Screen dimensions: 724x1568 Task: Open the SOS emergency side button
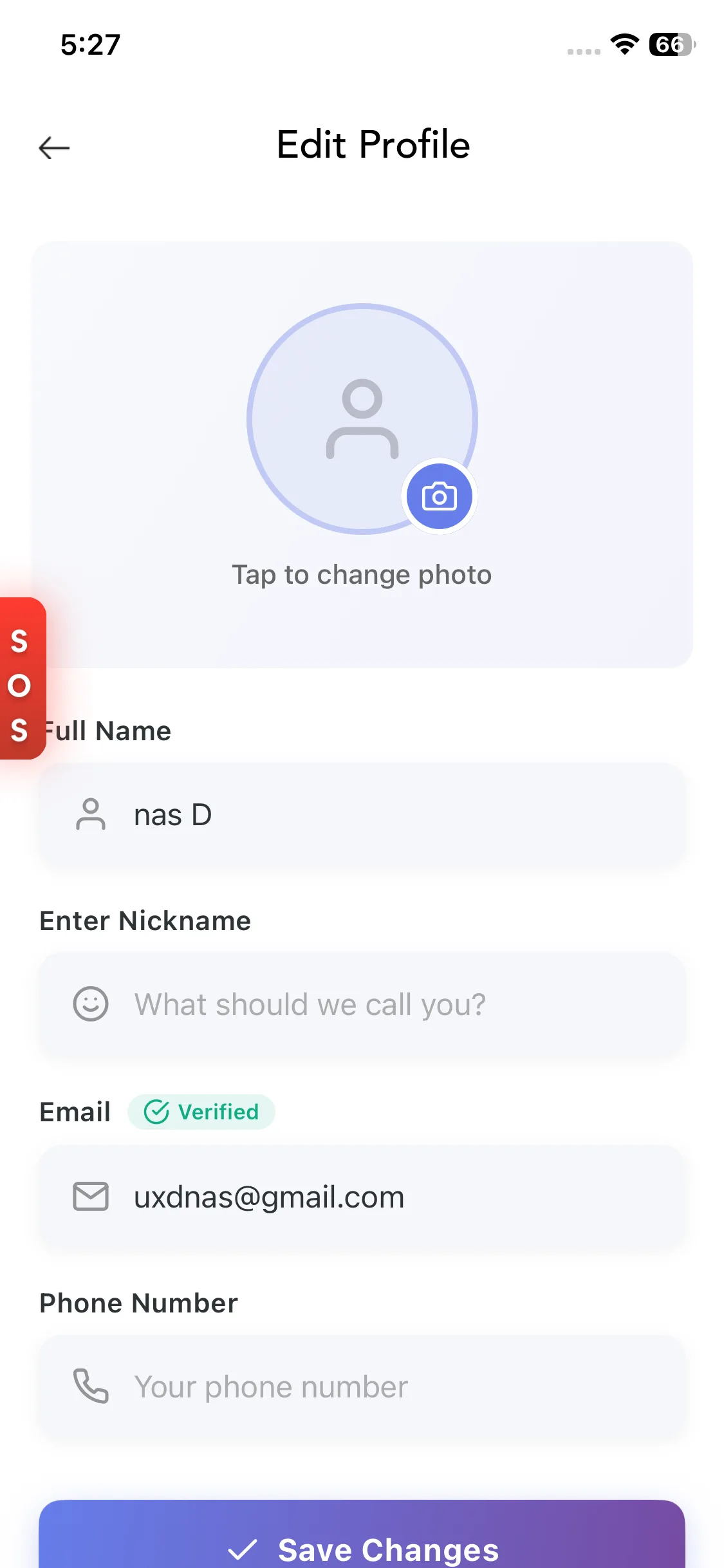pyautogui.click(x=21, y=679)
